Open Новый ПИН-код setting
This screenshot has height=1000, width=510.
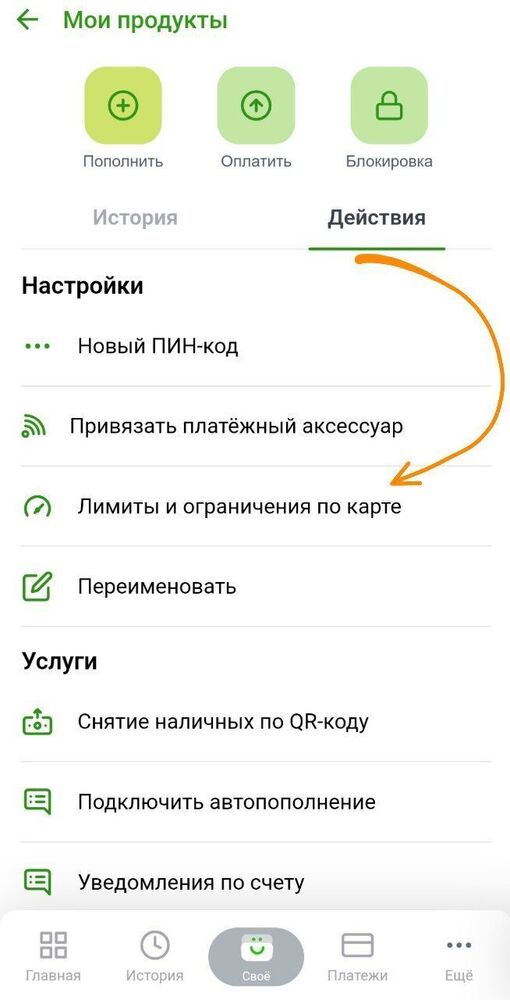tap(256, 346)
